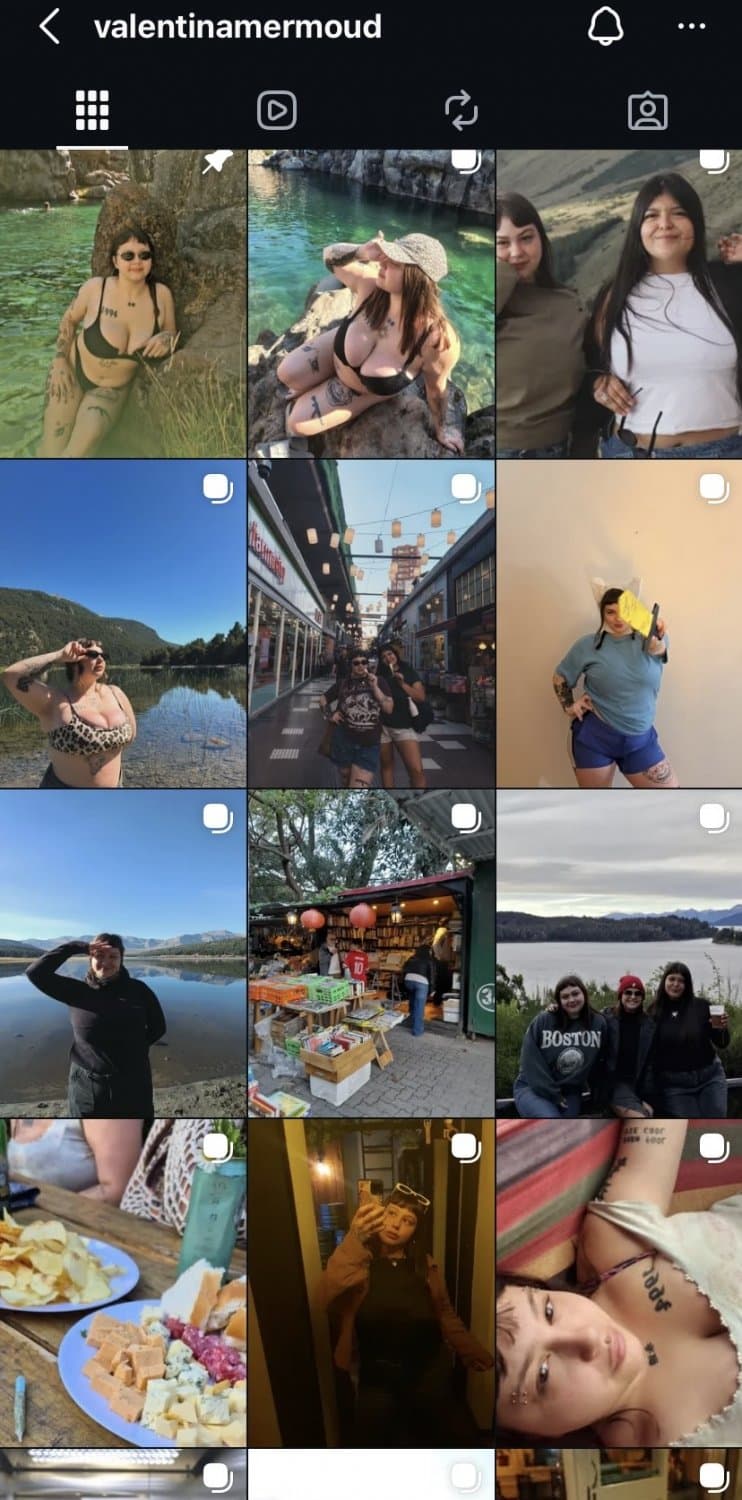Go back from valentinamermoud's profile
This screenshot has height=1500, width=742.
pos(49,27)
